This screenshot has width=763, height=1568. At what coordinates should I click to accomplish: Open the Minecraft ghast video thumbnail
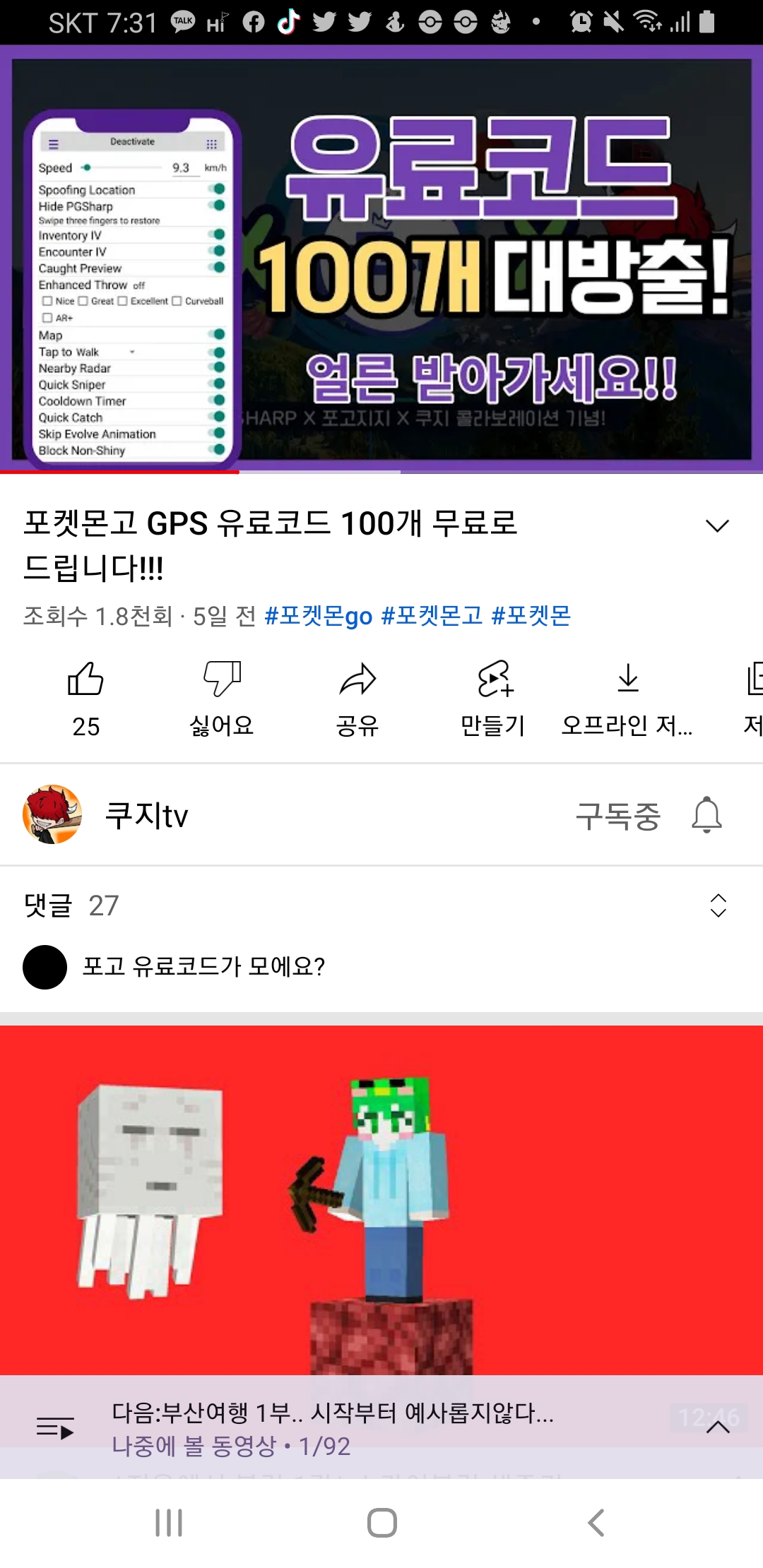click(x=381, y=1201)
